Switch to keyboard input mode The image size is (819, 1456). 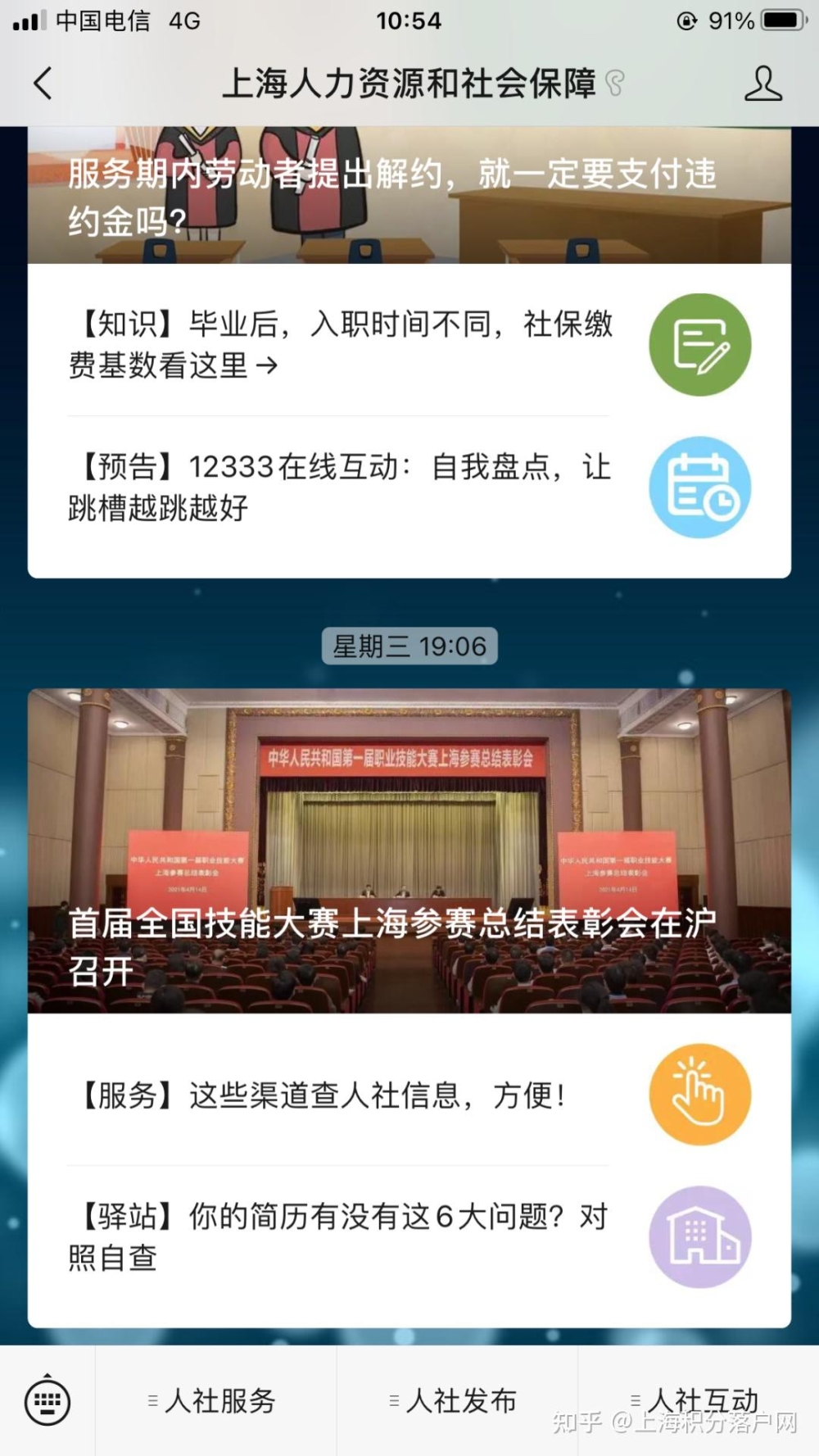[48, 1401]
